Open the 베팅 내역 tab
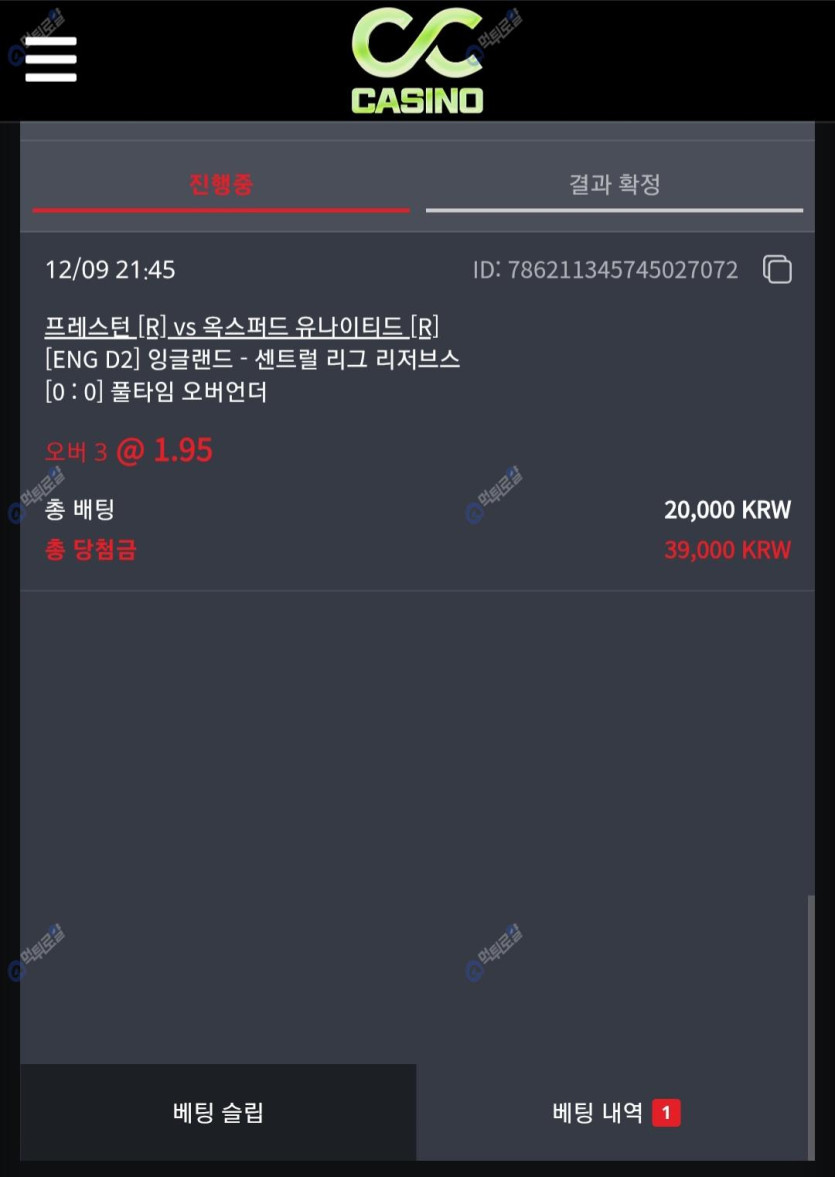 click(x=614, y=1112)
